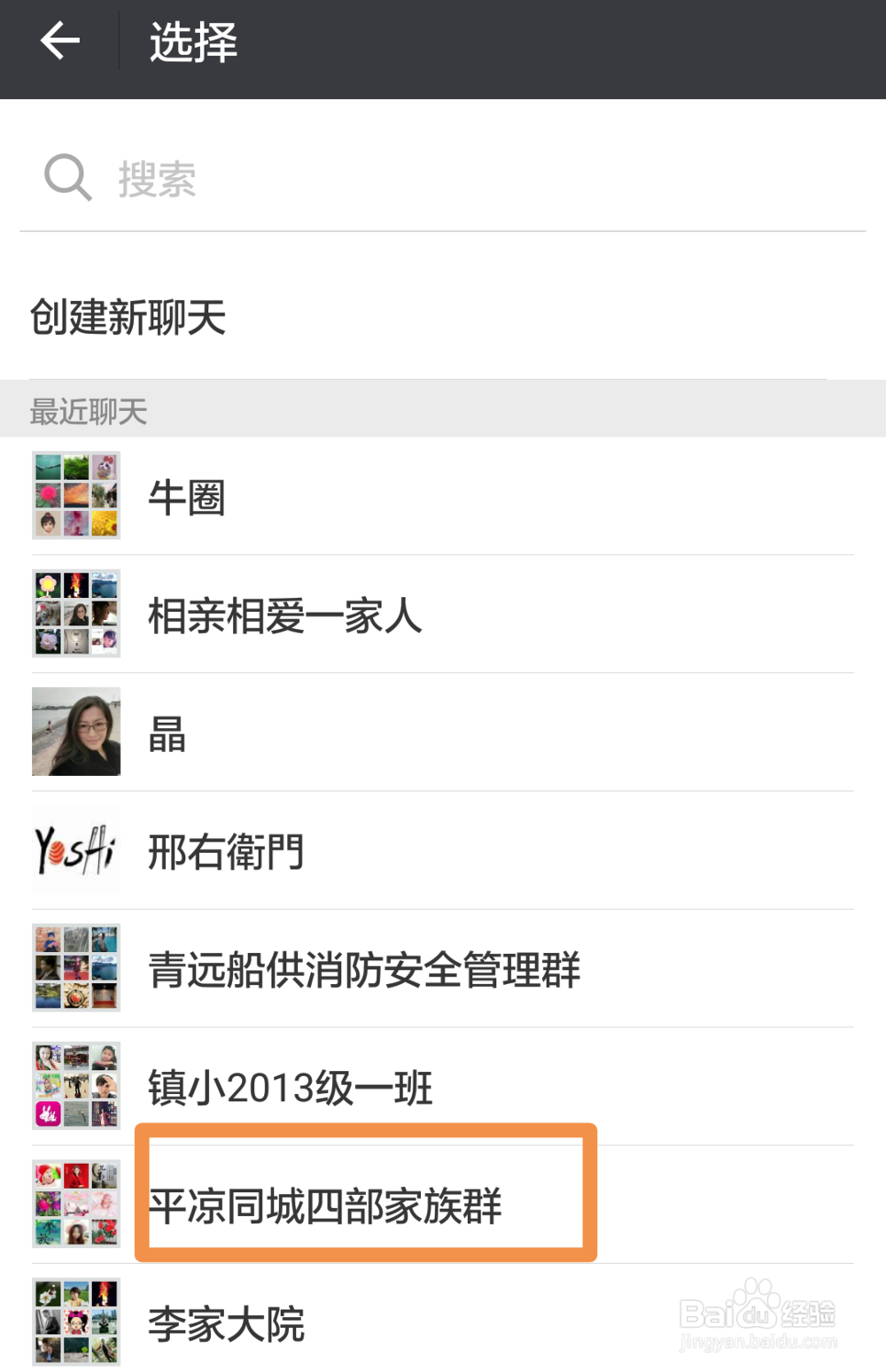Open 晶's profile picture
The width and height of the screenshot is (886, 1372).
[75, 732]
